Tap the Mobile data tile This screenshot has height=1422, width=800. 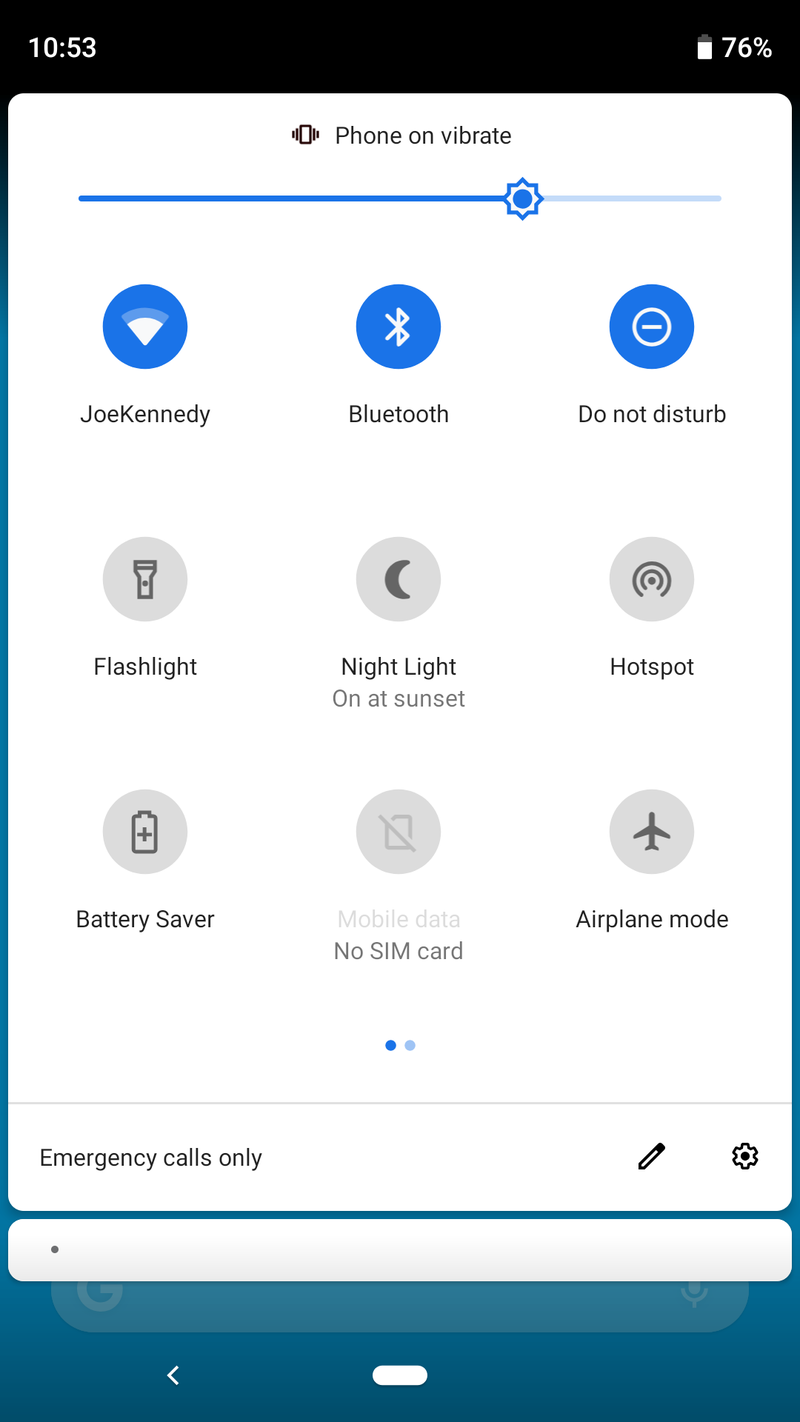[398, 831]
